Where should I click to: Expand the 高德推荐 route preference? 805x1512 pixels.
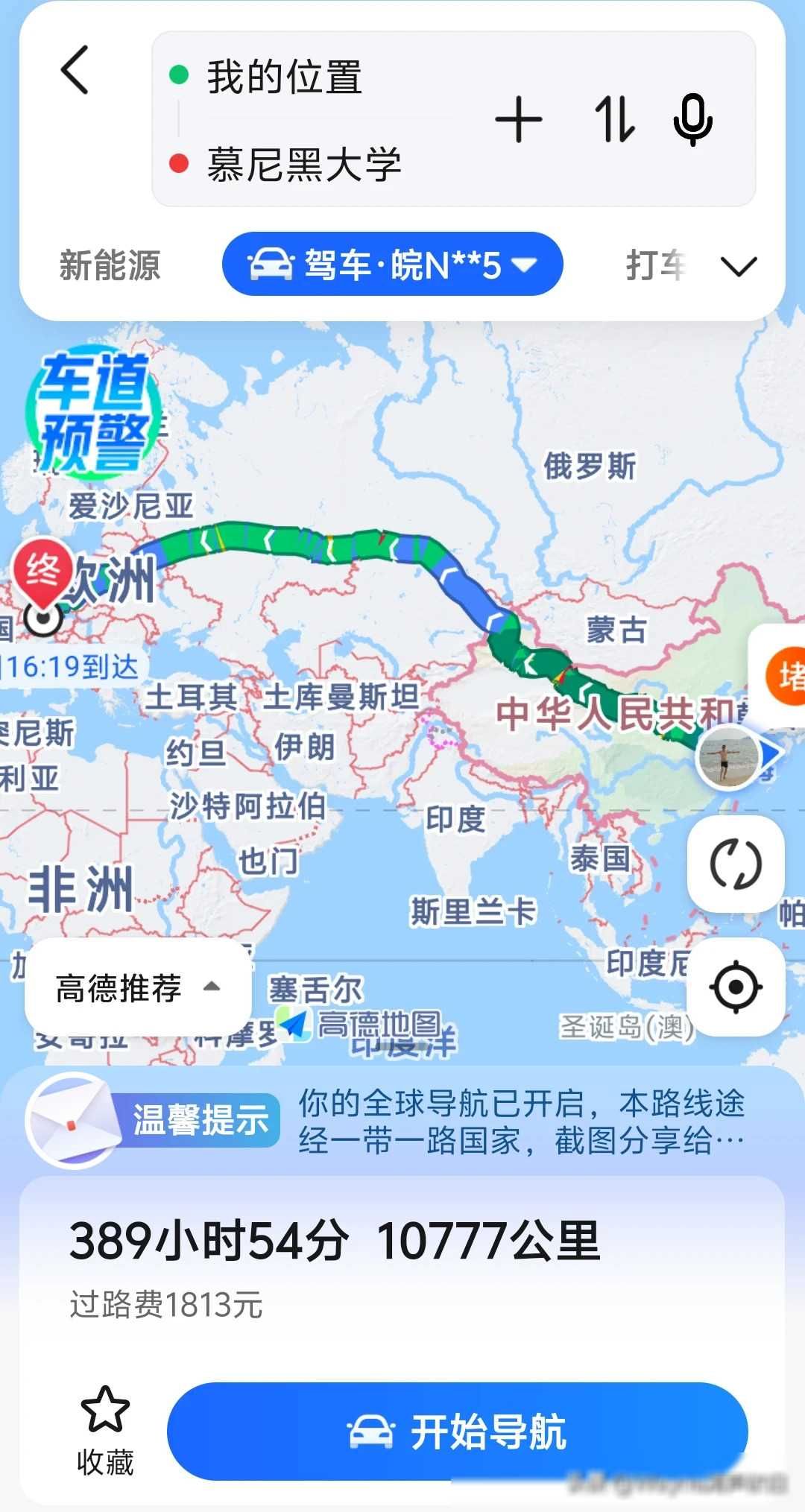click(138, 988)
